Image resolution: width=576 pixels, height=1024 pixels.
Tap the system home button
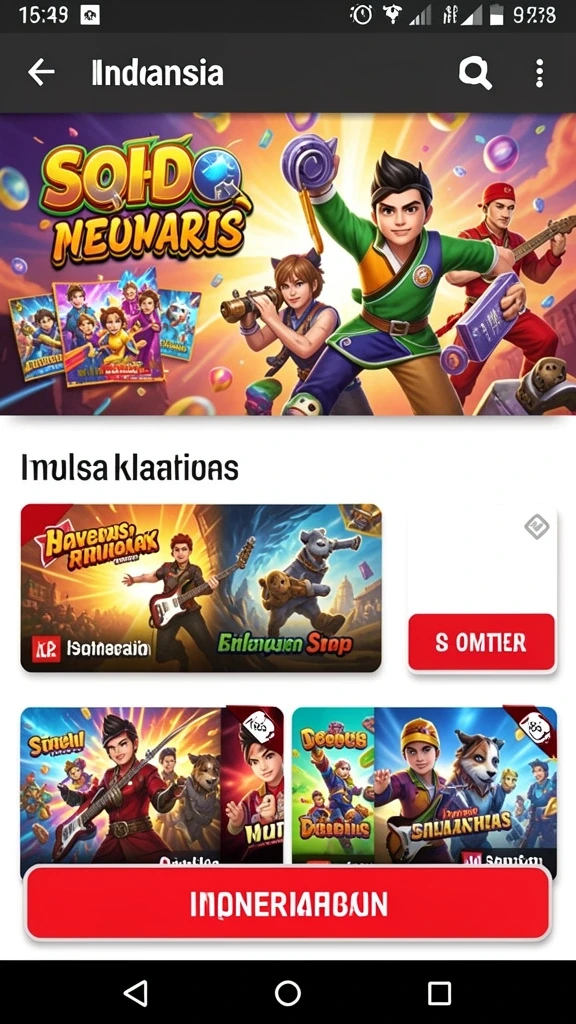(x=287, y=993)
